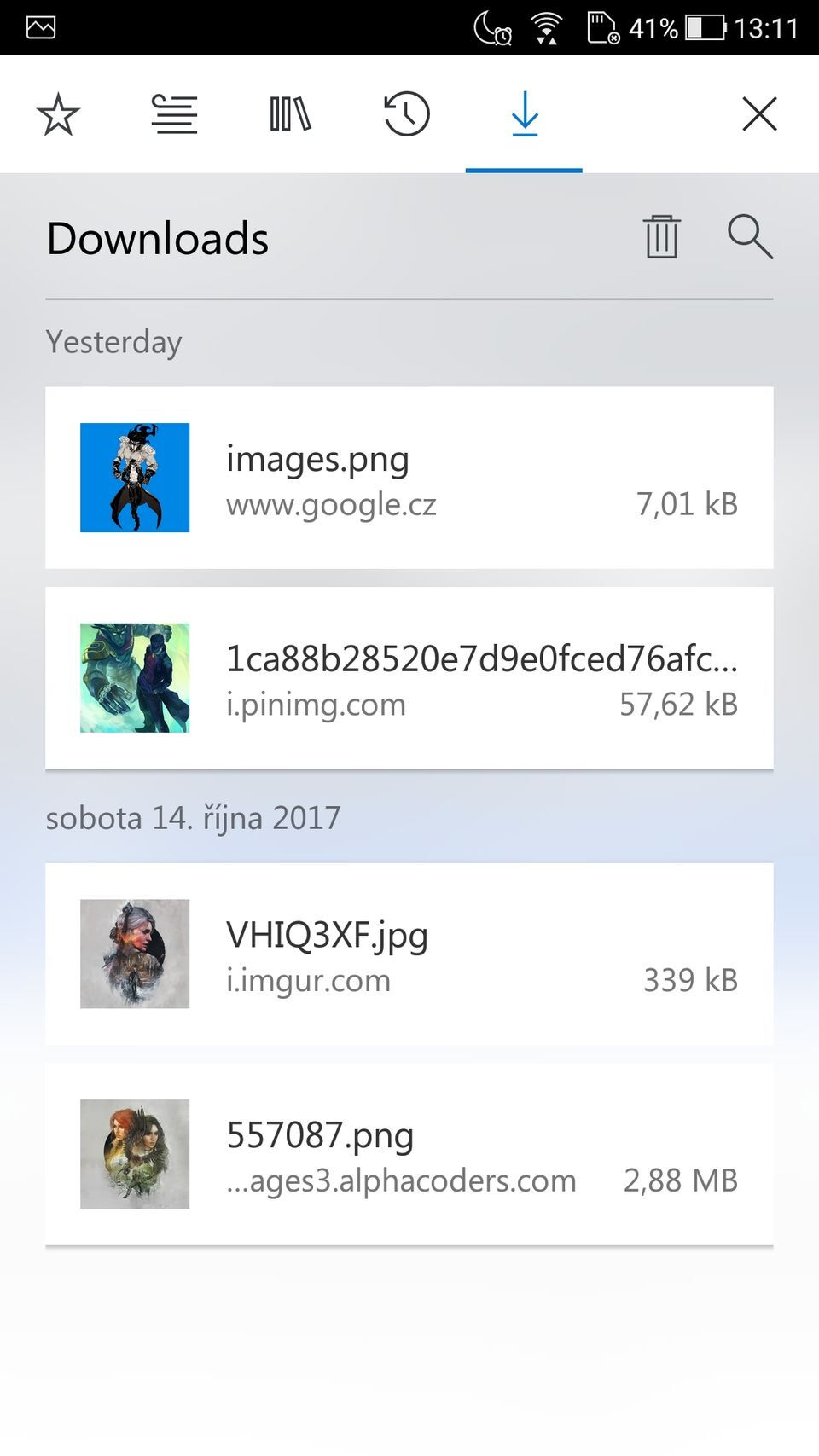
Task: Close the Downloads hub panel
Action: [x=759, y=113]
